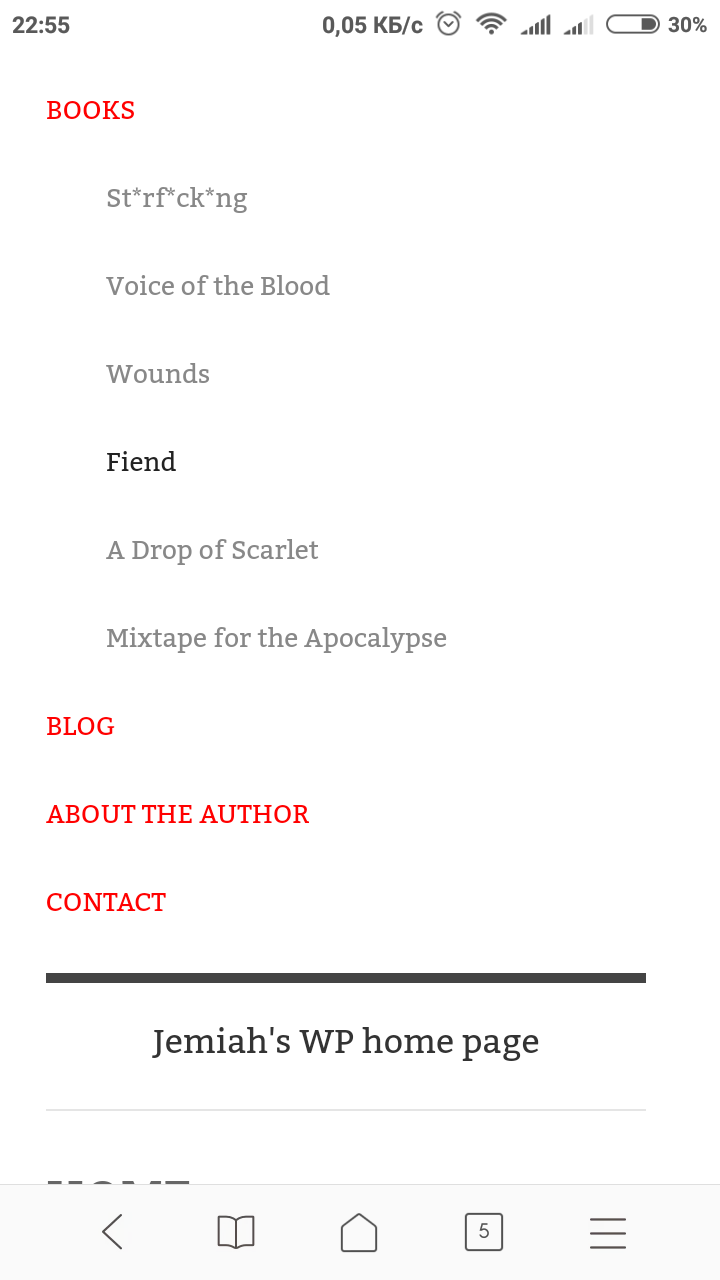Screen dimensions: 720x1280
Task: Go to the BLOG section
Action: 81,726
